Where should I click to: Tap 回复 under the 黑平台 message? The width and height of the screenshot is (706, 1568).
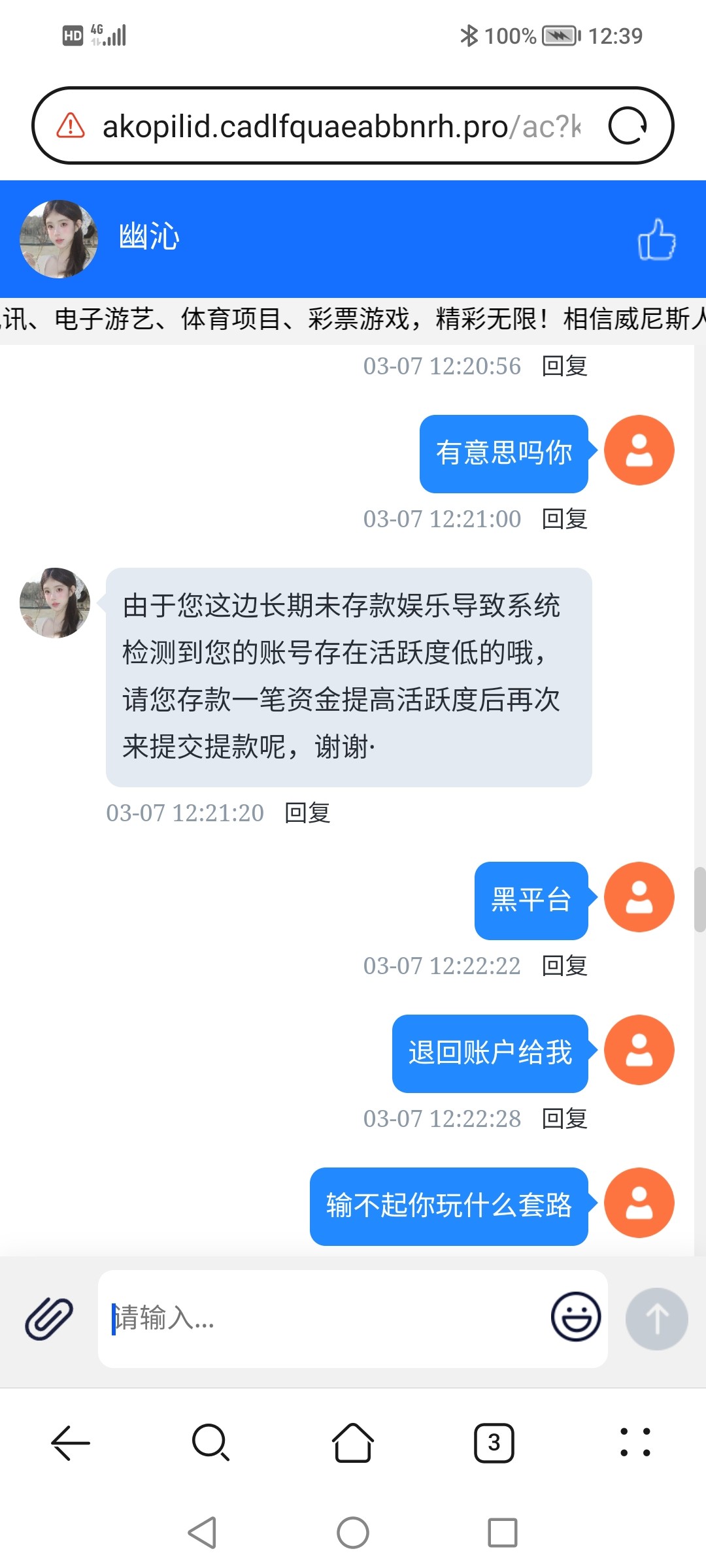(x=564, y=966)
